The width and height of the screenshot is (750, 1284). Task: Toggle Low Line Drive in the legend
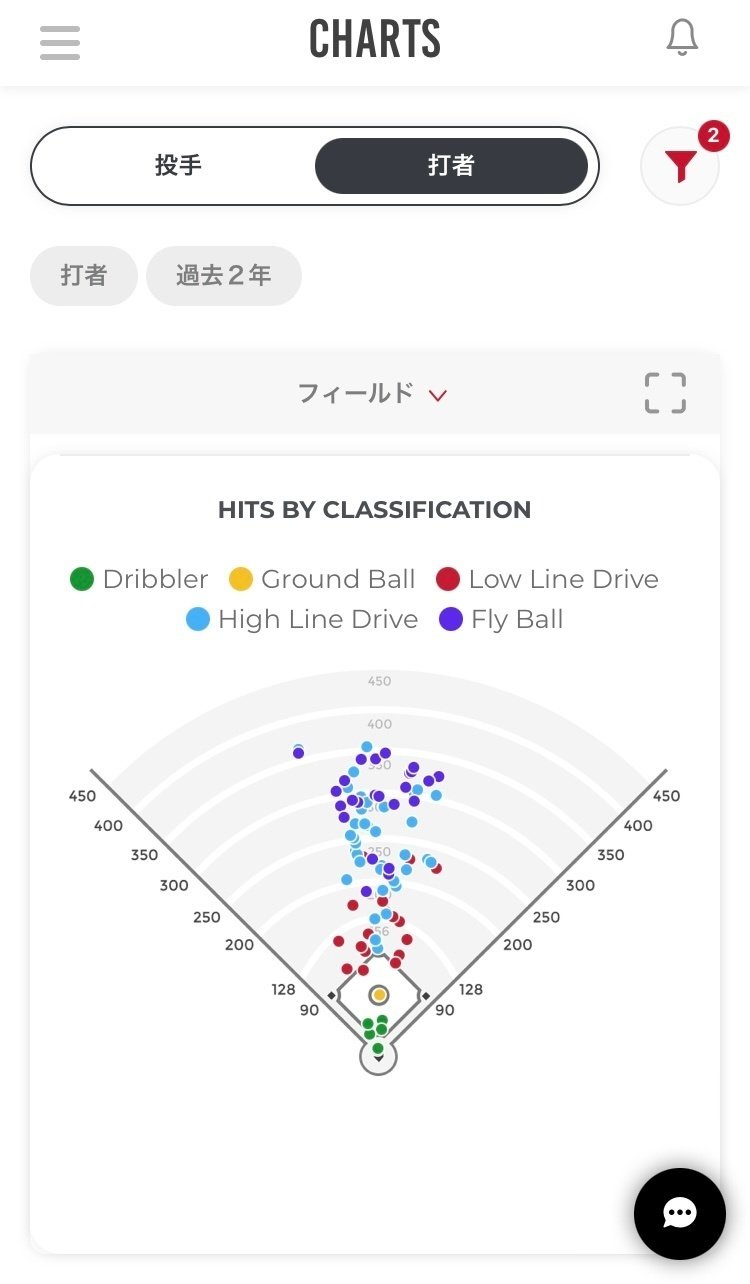[x=548, y=579]
